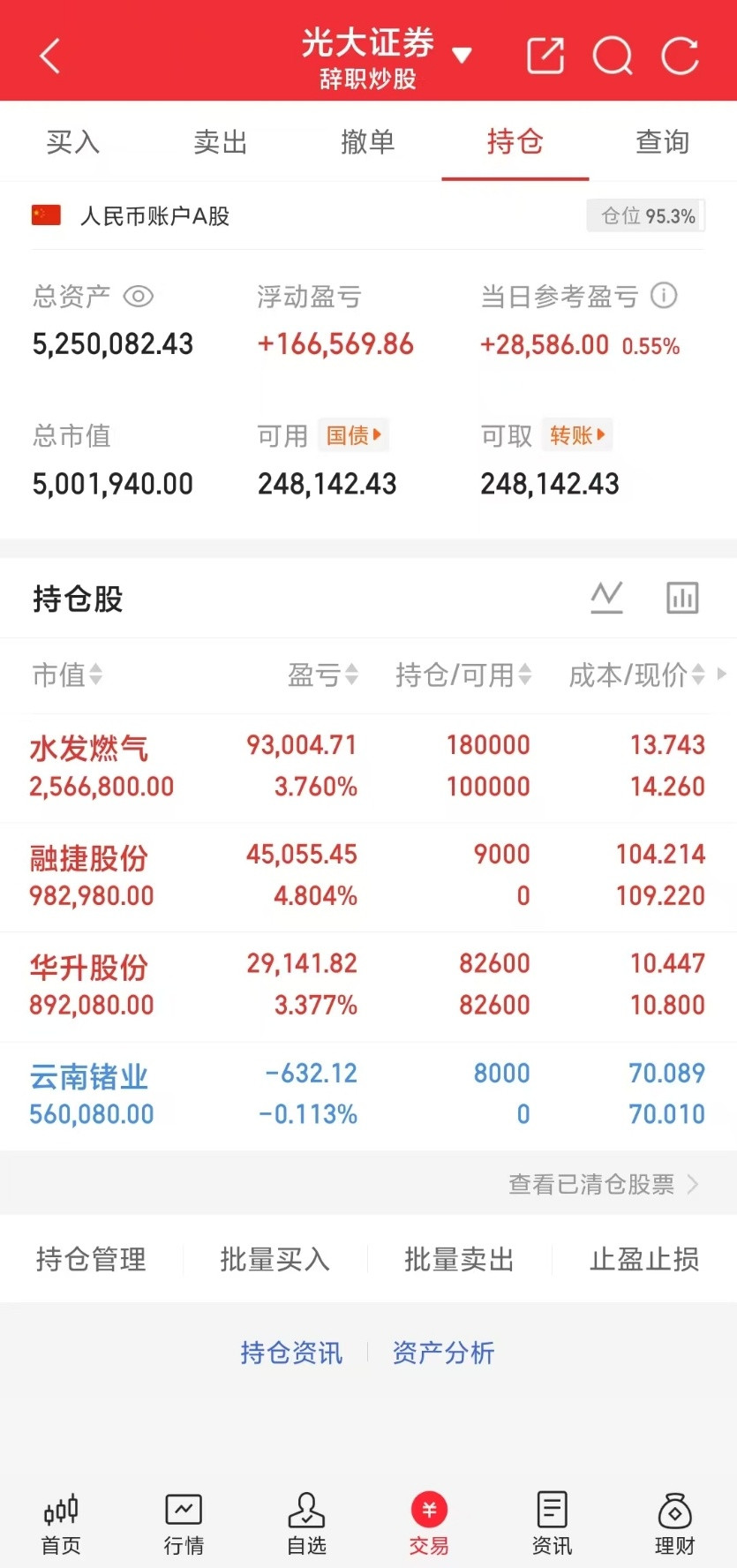737x1568 pixels.
Task: Switch to the 查询 tab
Action: [661, 141]
